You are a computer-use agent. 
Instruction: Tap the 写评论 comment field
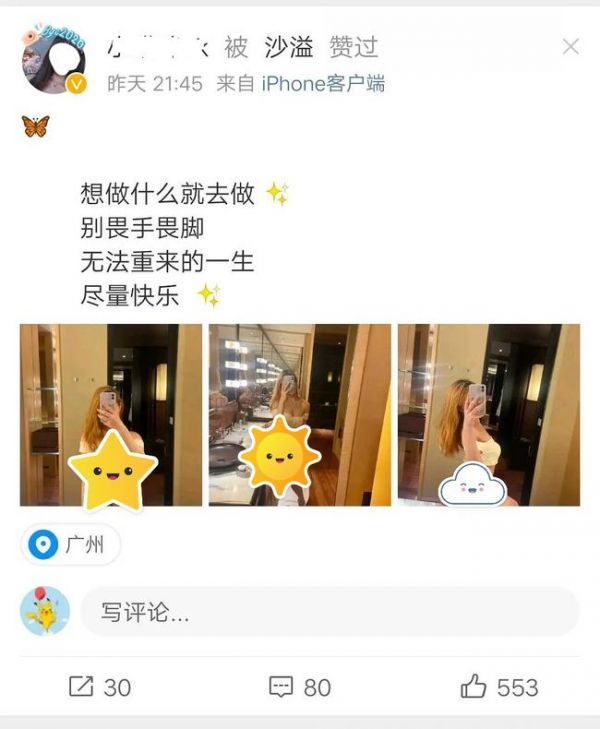click(330, 612)
